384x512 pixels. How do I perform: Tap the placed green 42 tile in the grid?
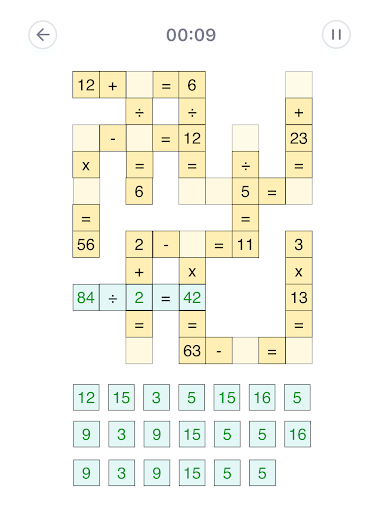(x=192, y=298)
